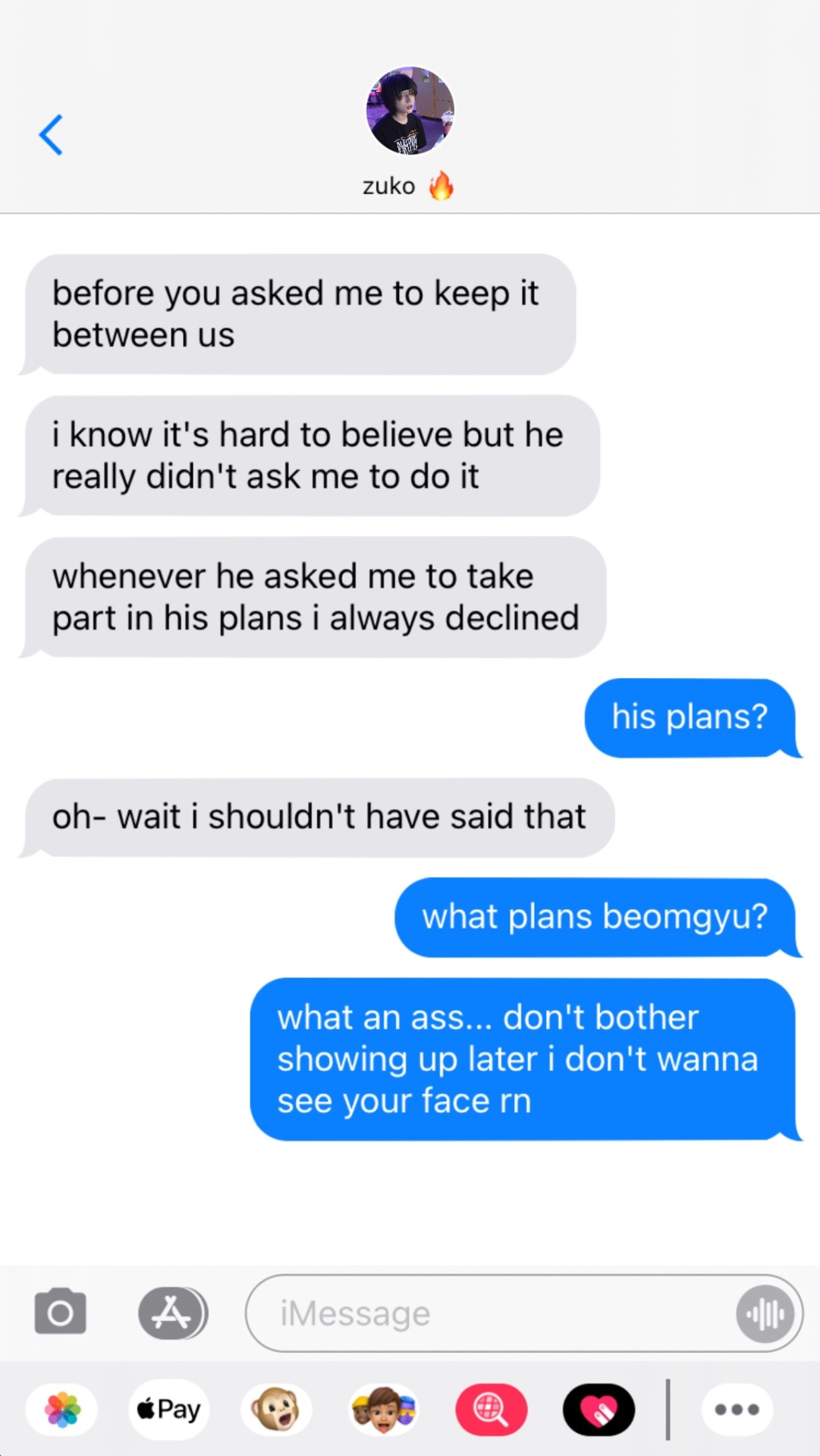Go back to the conversations list
The height and width of the screenshot is (1456, 820).
pyautogui.click(x=51, y=135)
